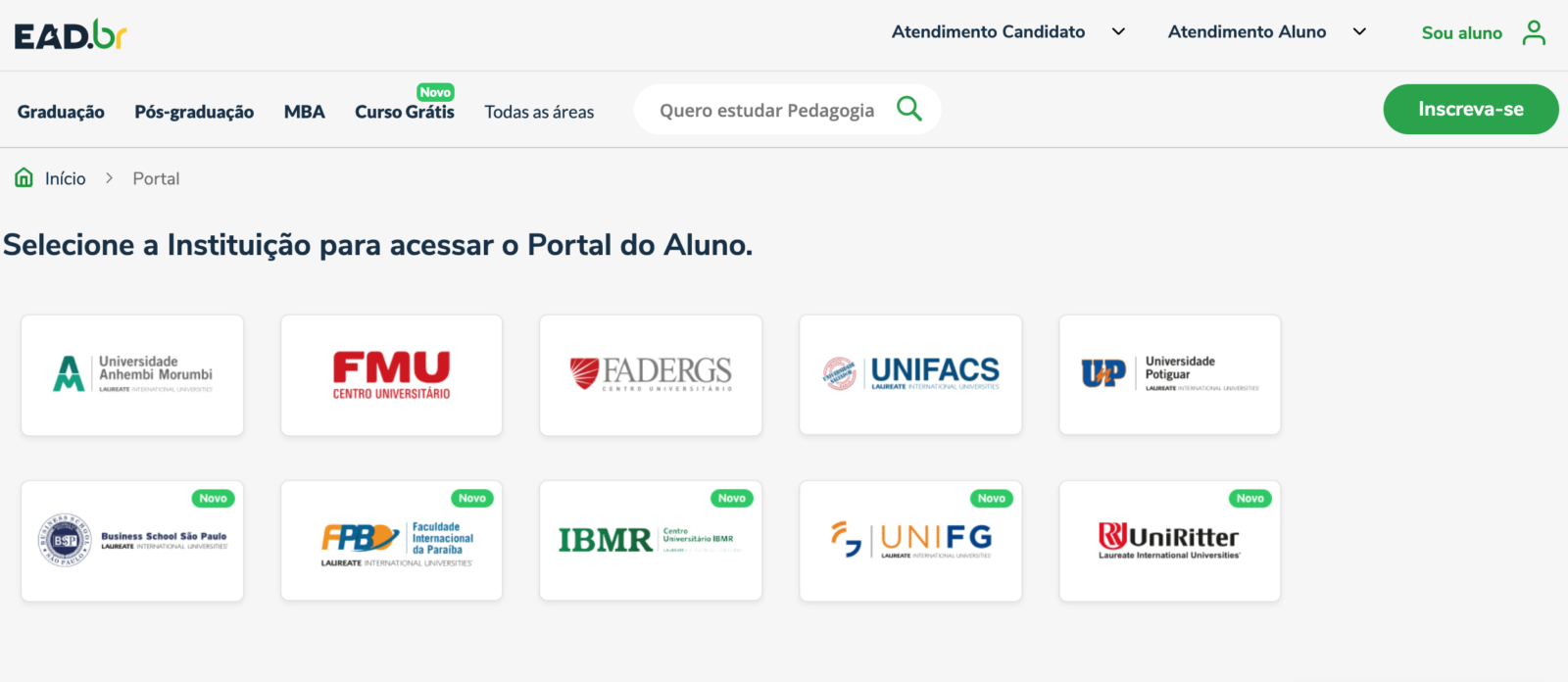Open Business School São Paulo card

[x=132, y=541]
